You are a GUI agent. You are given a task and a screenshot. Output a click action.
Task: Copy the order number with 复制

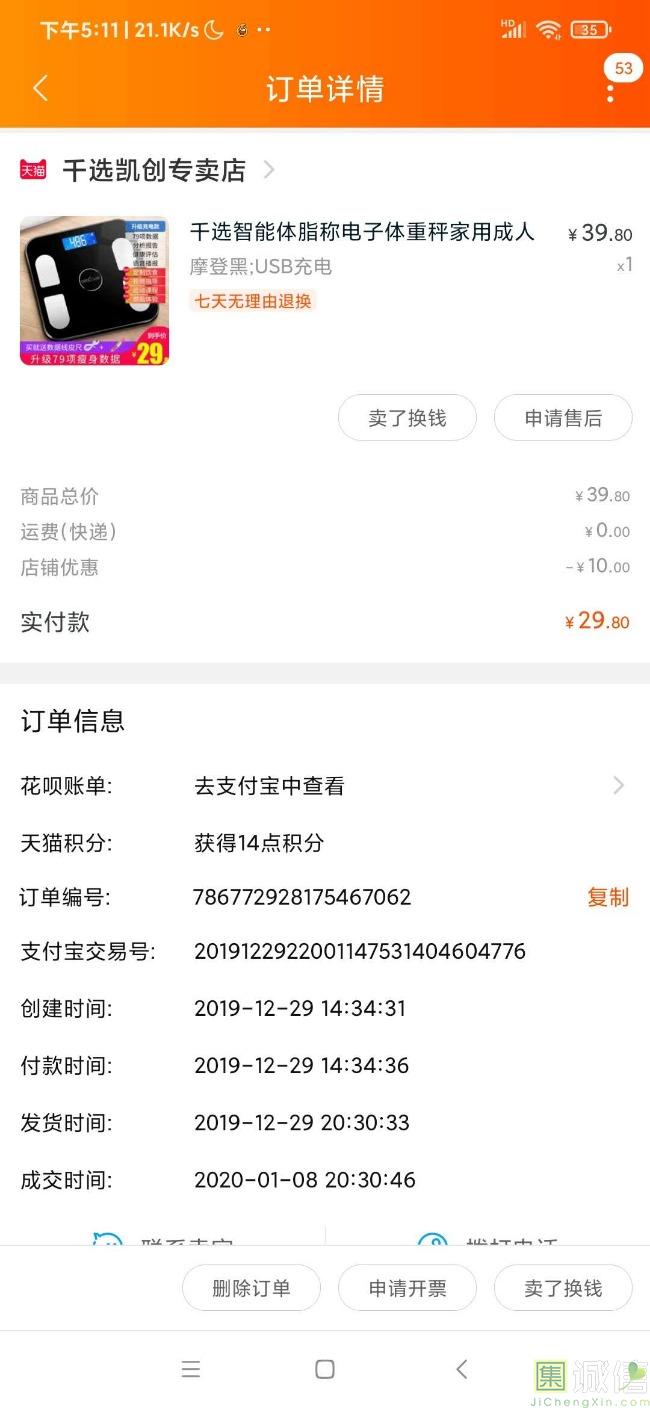click(607, 897)
